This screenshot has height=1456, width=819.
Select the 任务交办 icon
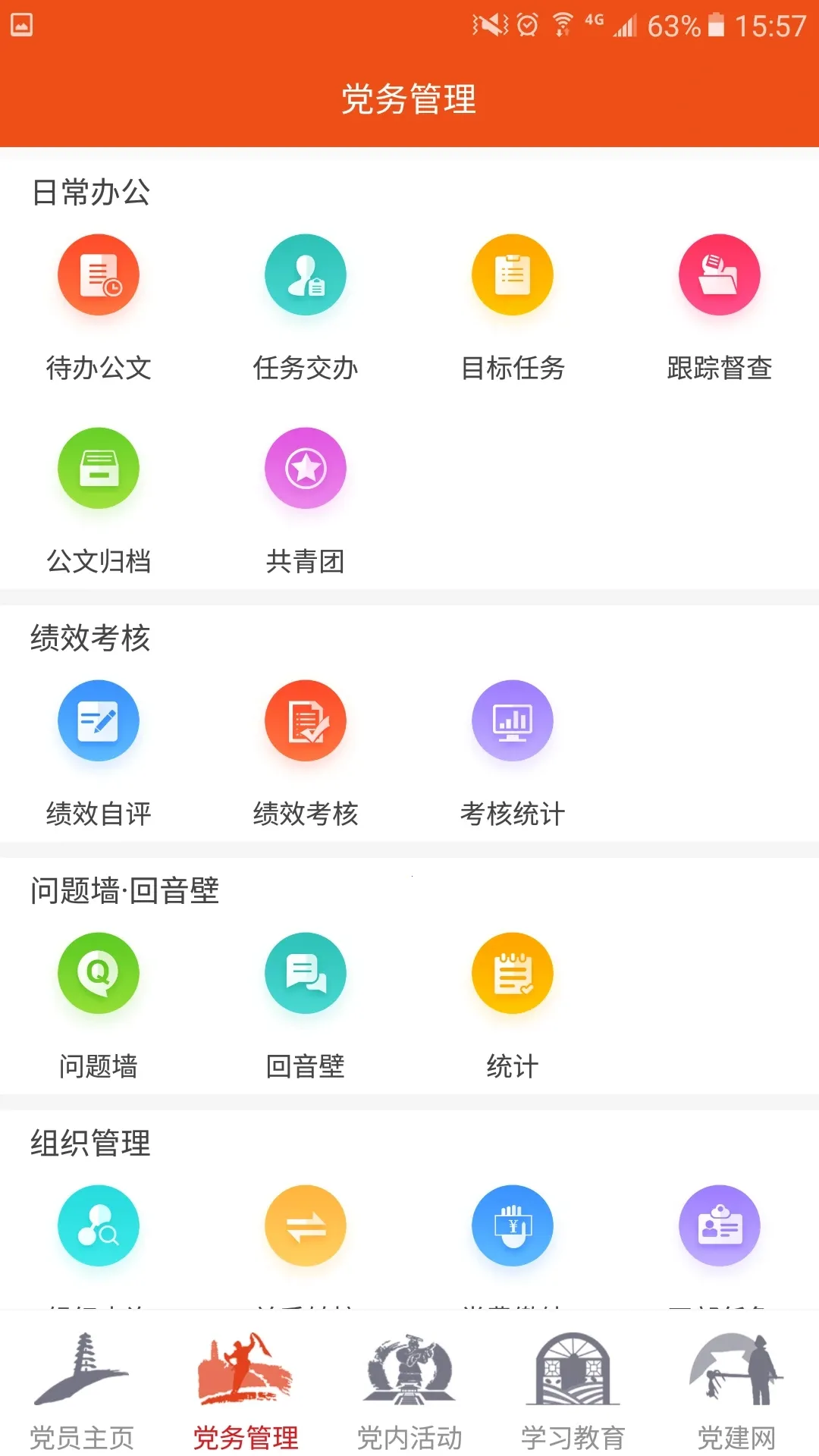pos(305,275)
